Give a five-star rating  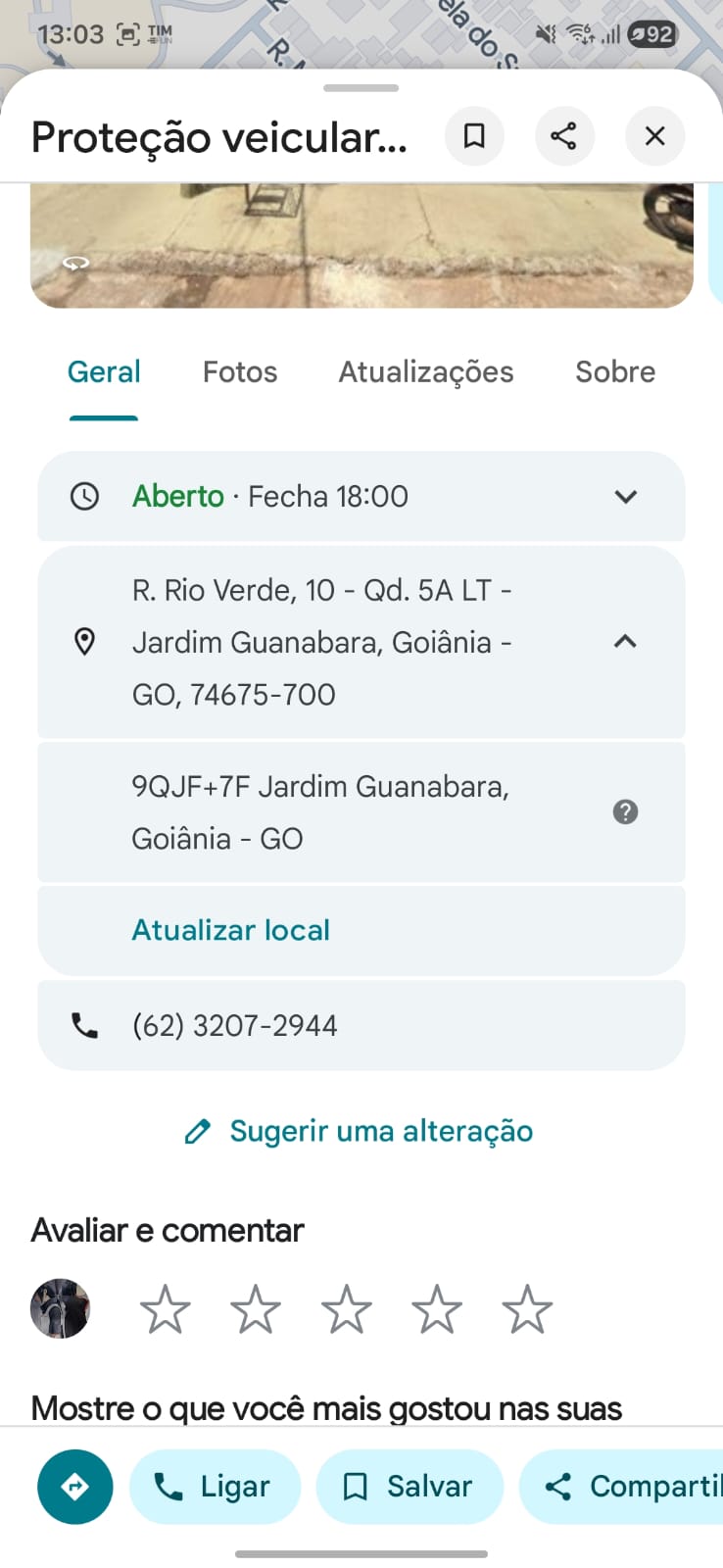(x=527, y=1309)
